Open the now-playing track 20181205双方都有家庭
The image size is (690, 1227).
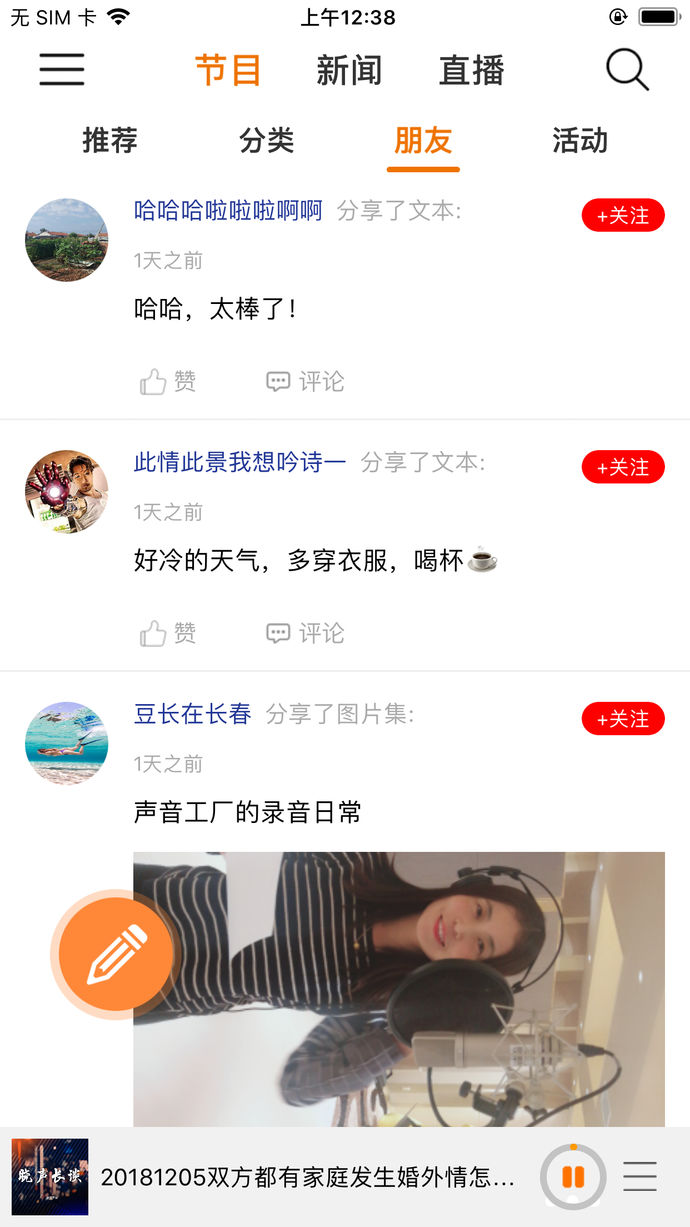pos(307,1177)
